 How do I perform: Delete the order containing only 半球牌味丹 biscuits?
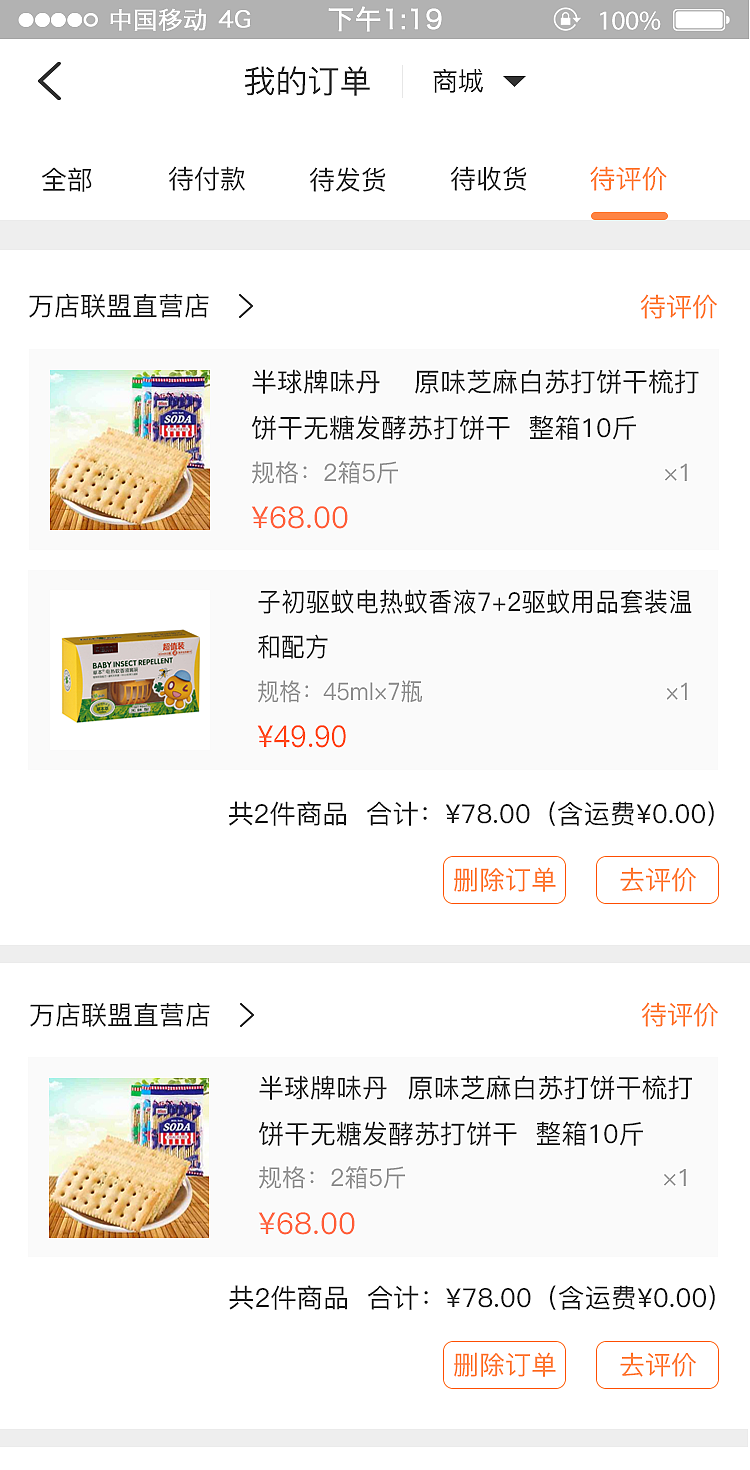click(x=504, y=1365)
